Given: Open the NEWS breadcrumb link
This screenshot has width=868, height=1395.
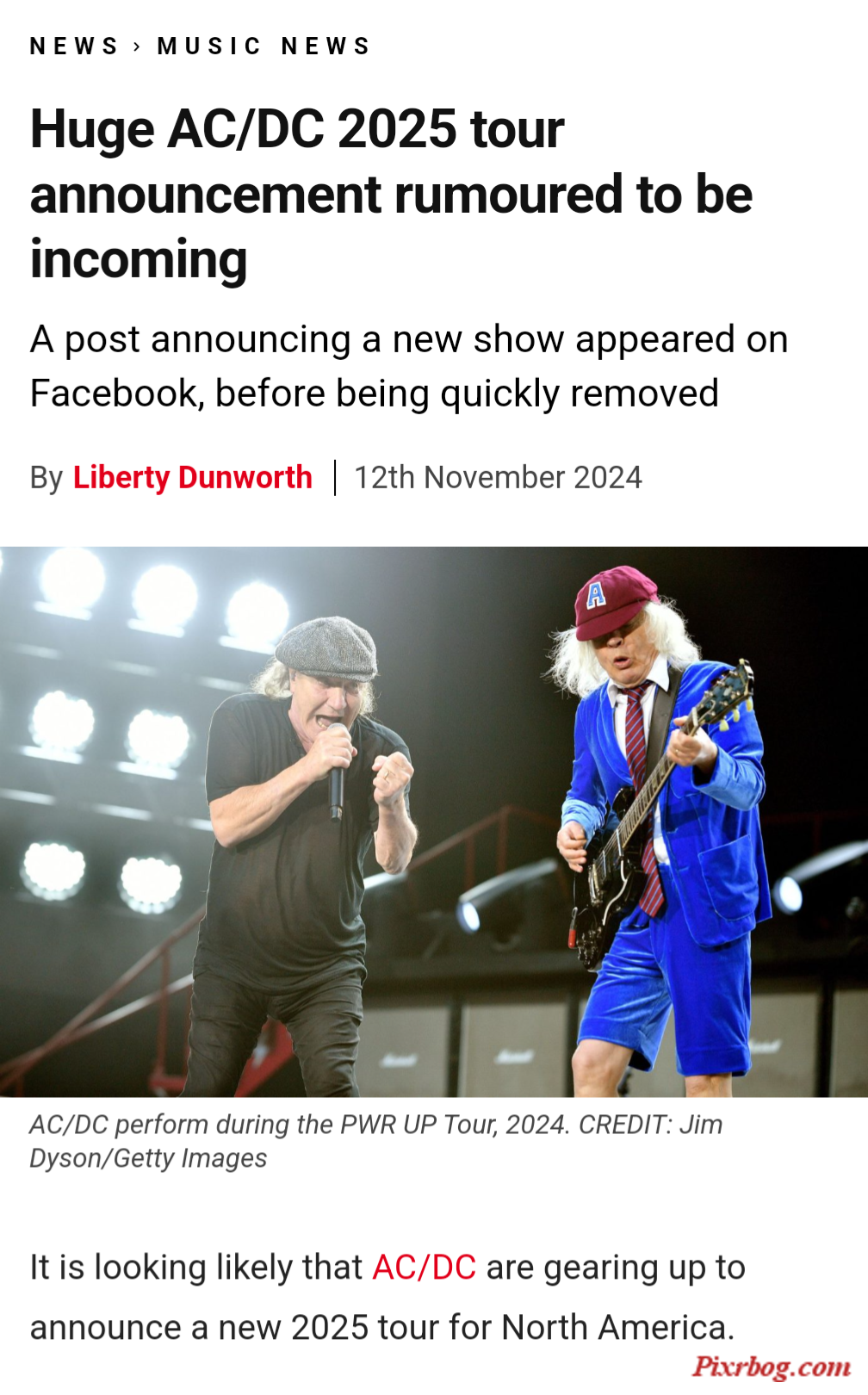Looking at the screenshot, I should 73,46.
